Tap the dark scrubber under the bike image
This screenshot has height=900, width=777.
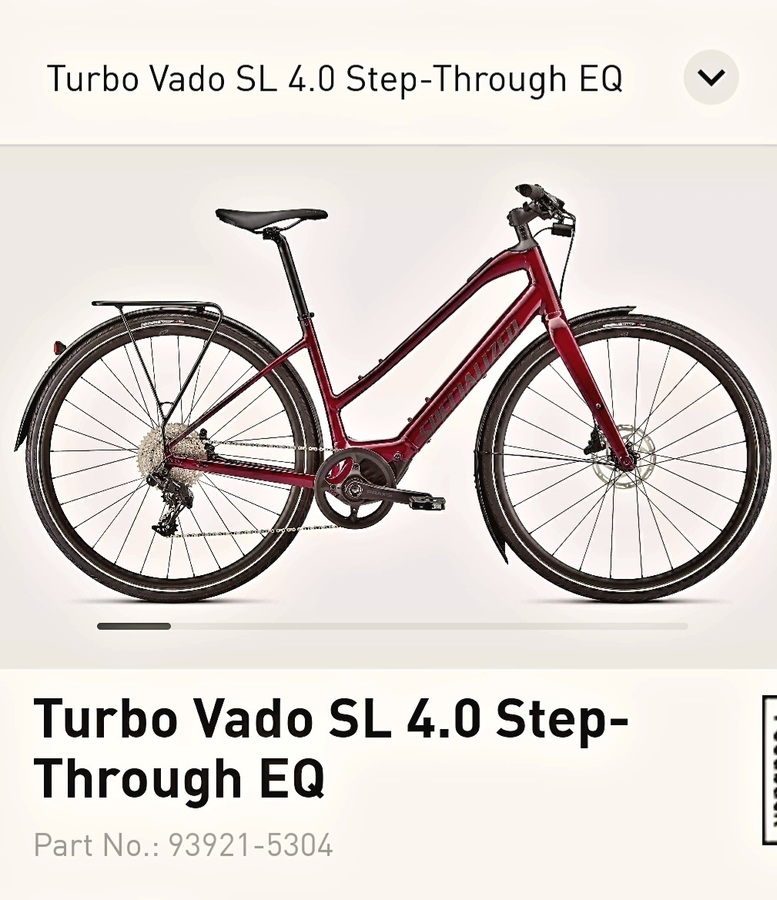coord(135,627)
